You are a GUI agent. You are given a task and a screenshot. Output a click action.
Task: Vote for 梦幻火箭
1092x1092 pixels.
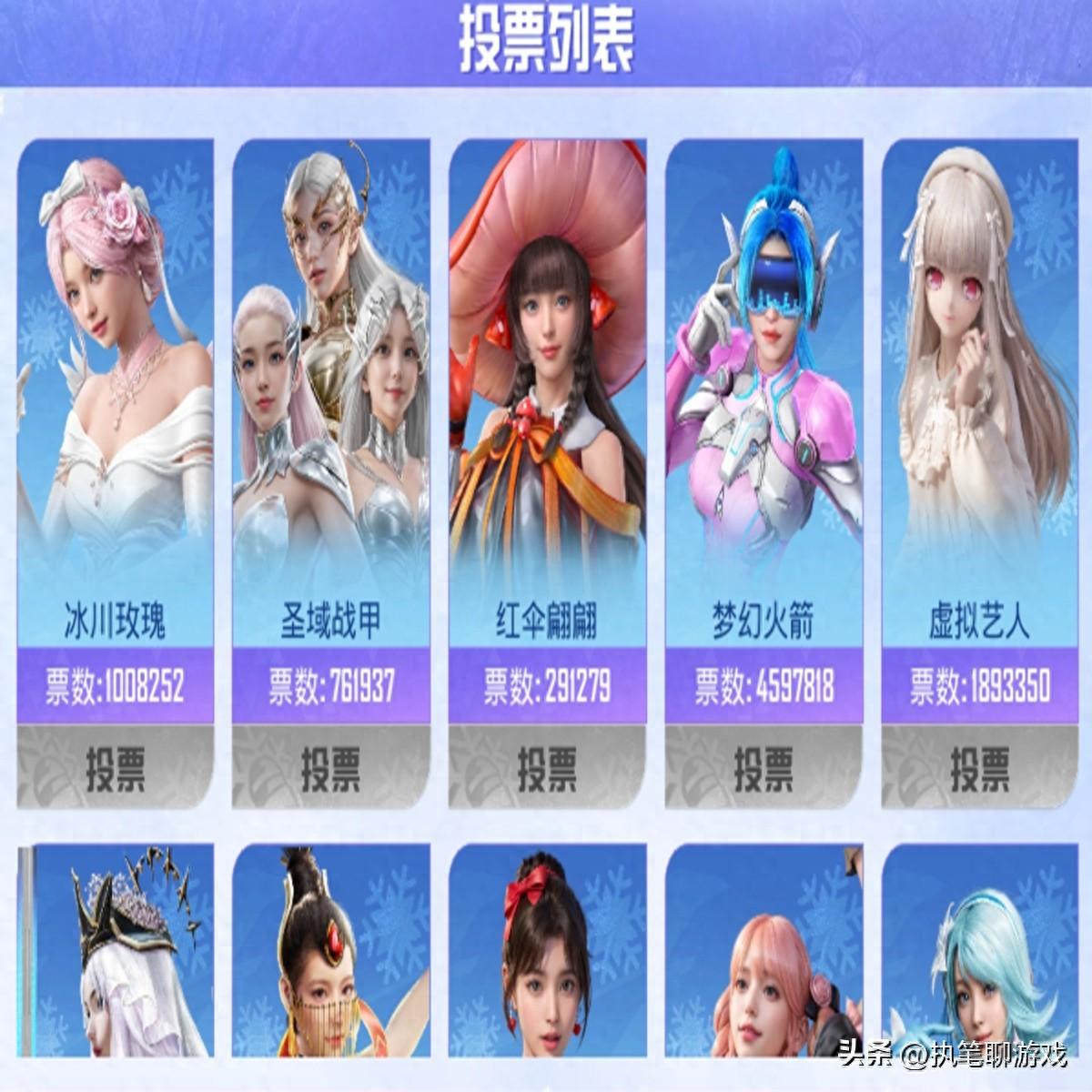(x=763, y=767)
